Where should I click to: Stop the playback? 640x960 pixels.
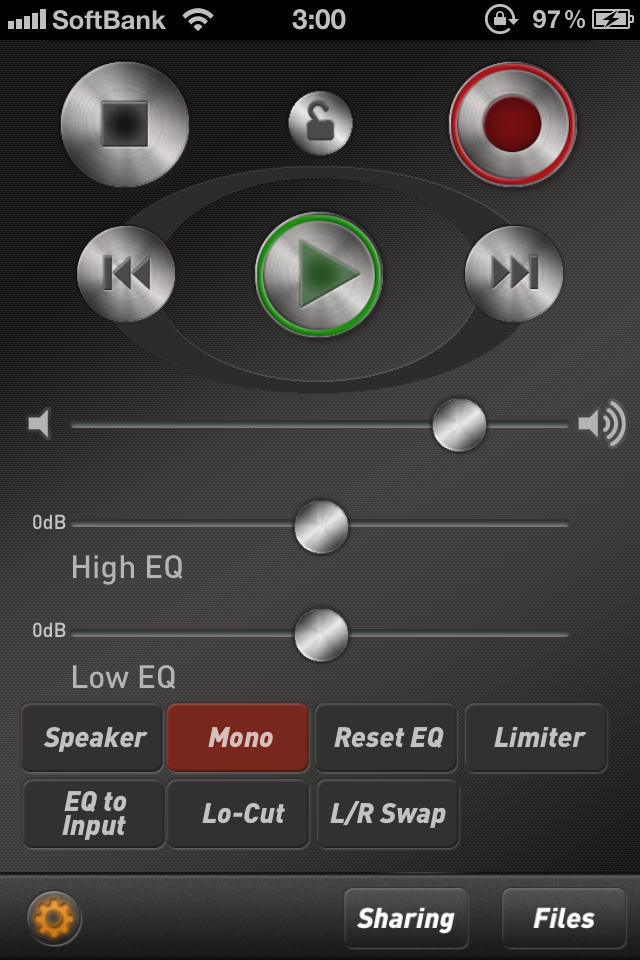[125, 125]
